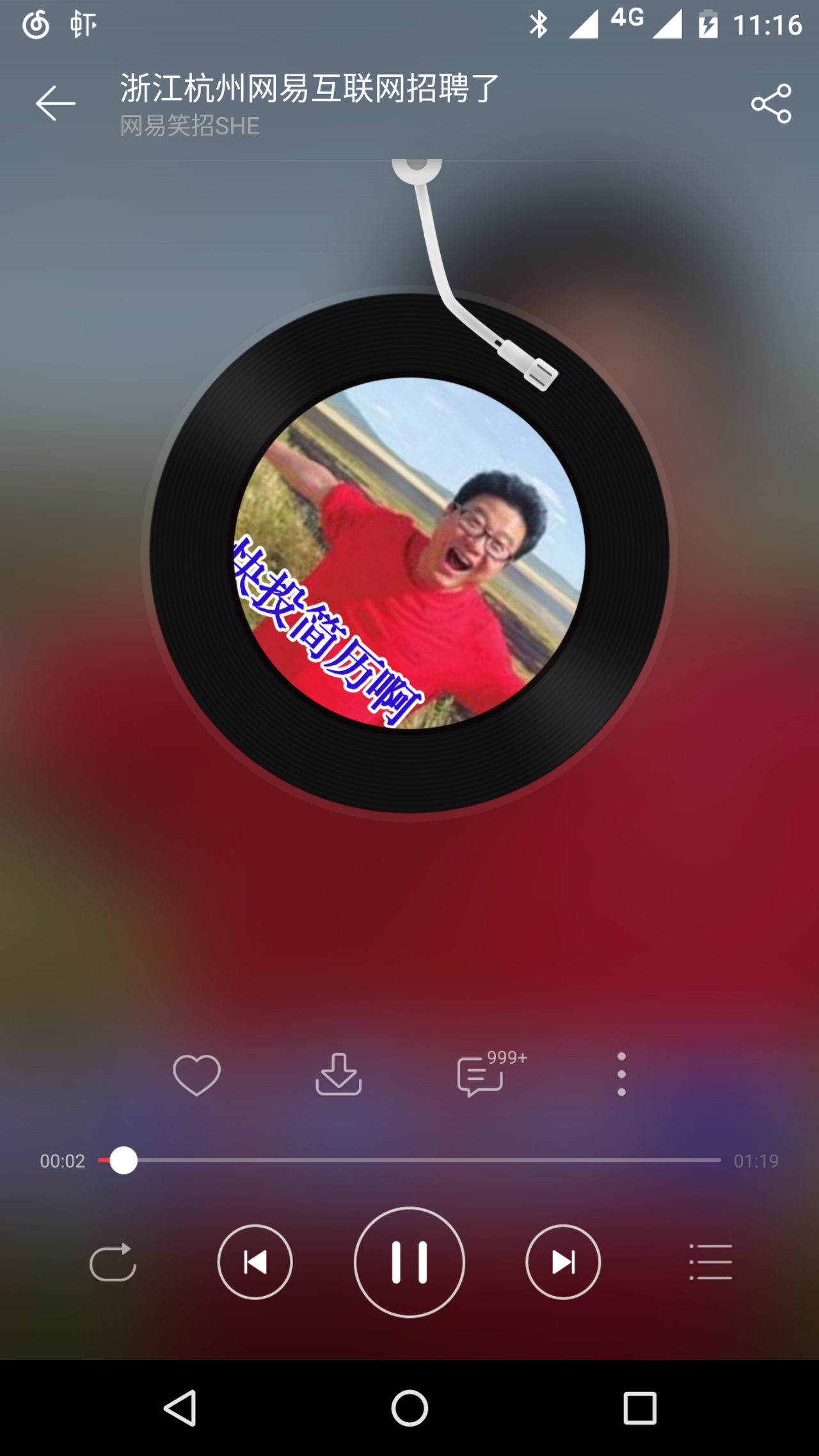Viewport: 819px width, 1456px height.
Task: Download the current track
Action: pyautogui.click(x=338, y=1075)
